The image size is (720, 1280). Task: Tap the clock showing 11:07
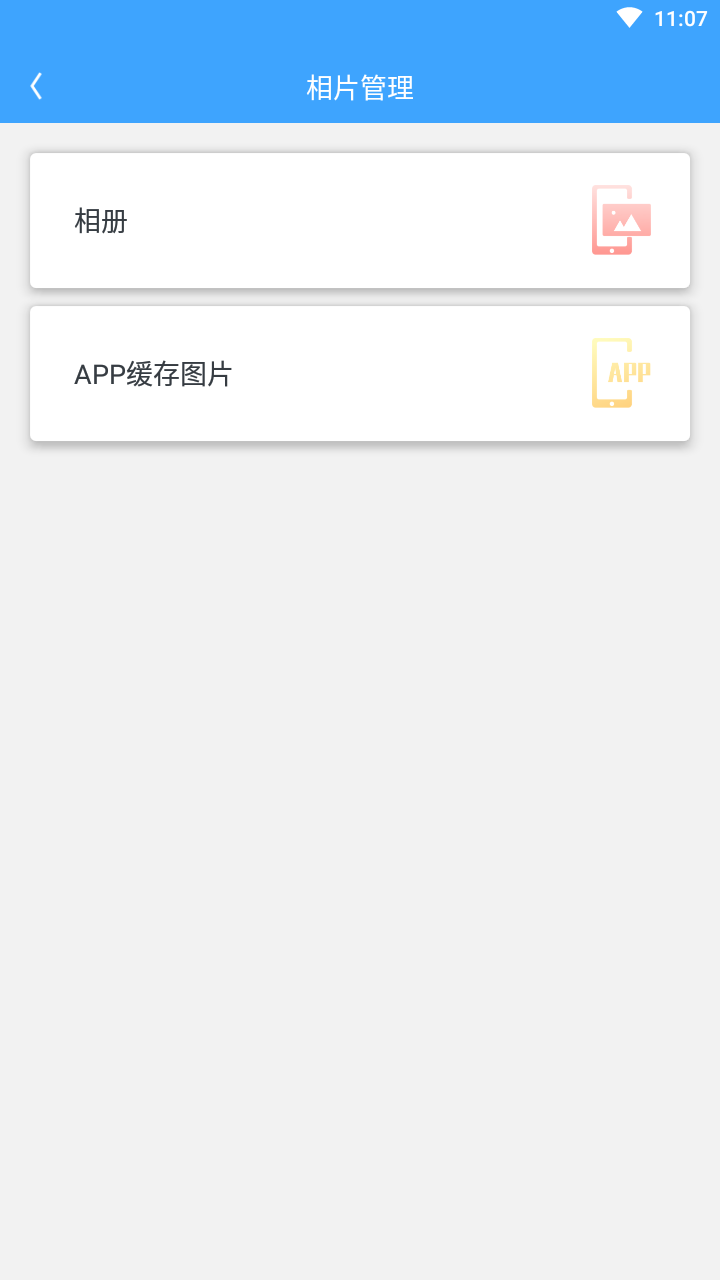[682, 16]
